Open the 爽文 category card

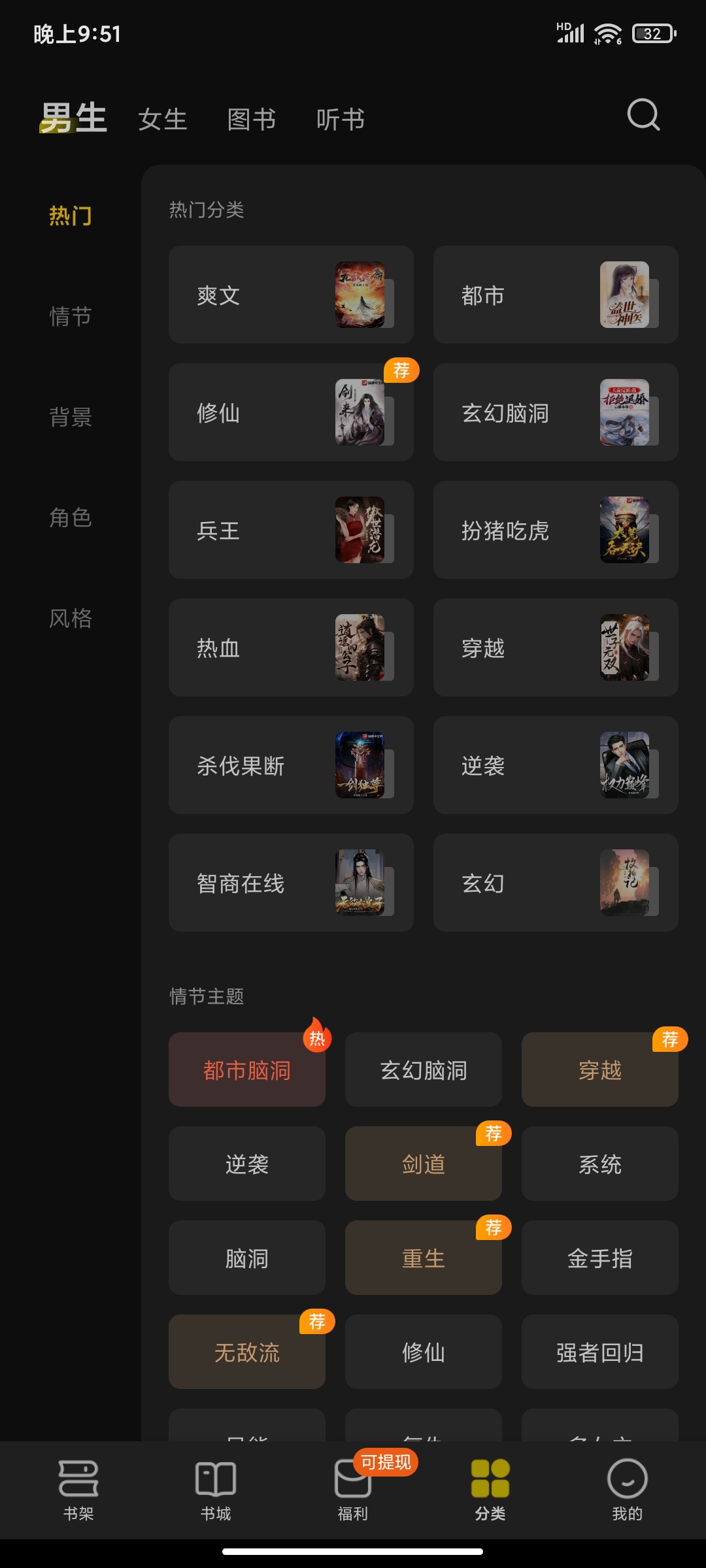291,295
